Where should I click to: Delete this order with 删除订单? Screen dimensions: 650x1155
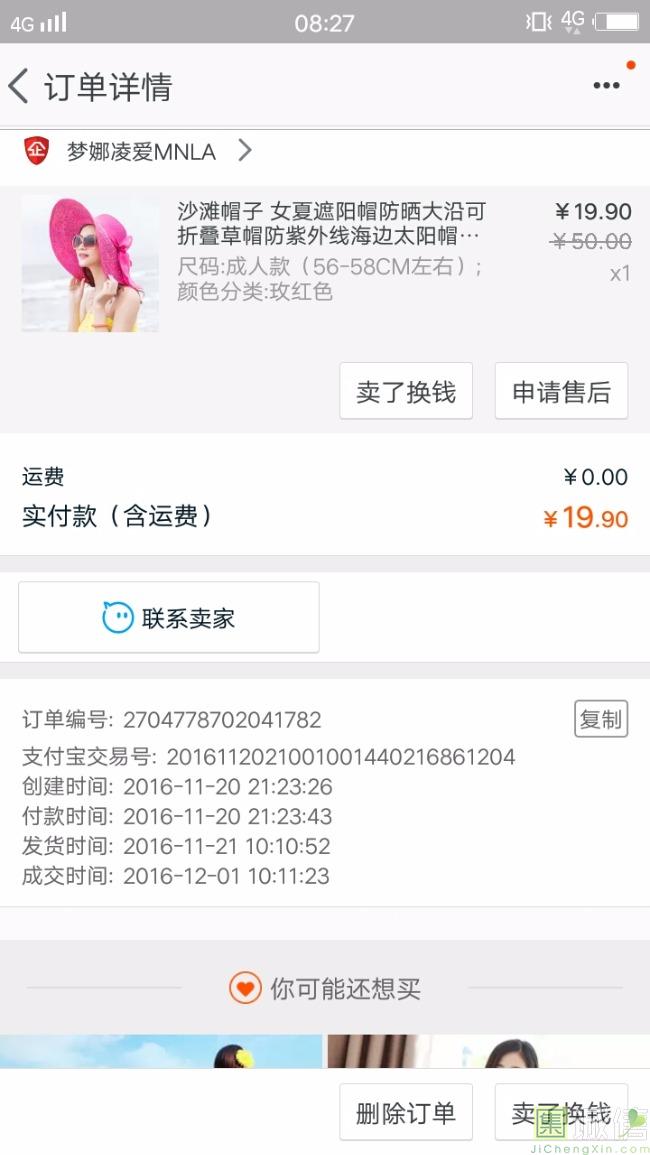[x=406, y=1112]
